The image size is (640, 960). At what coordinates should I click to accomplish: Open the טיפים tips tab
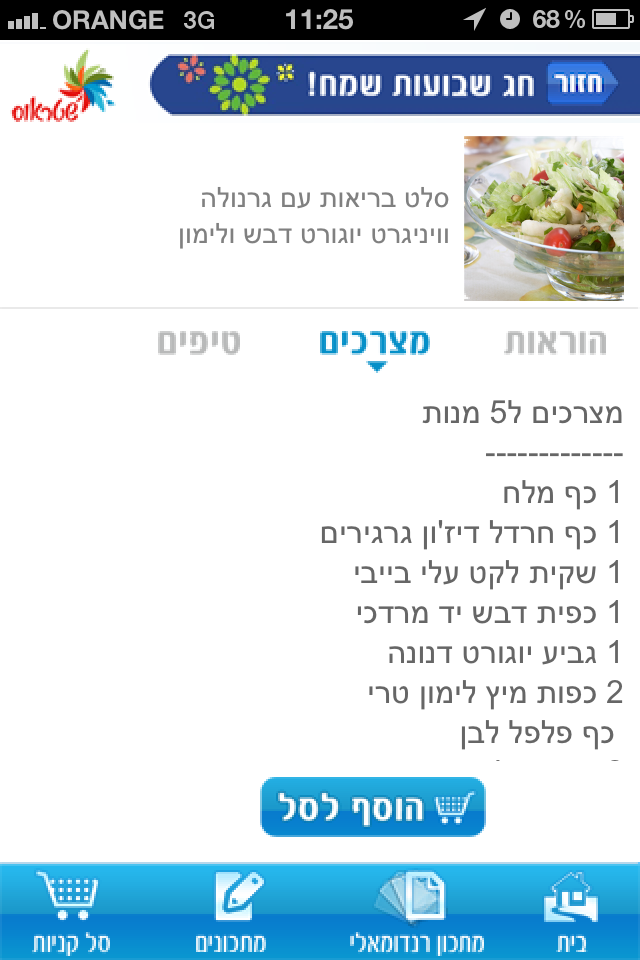point(199,343)
